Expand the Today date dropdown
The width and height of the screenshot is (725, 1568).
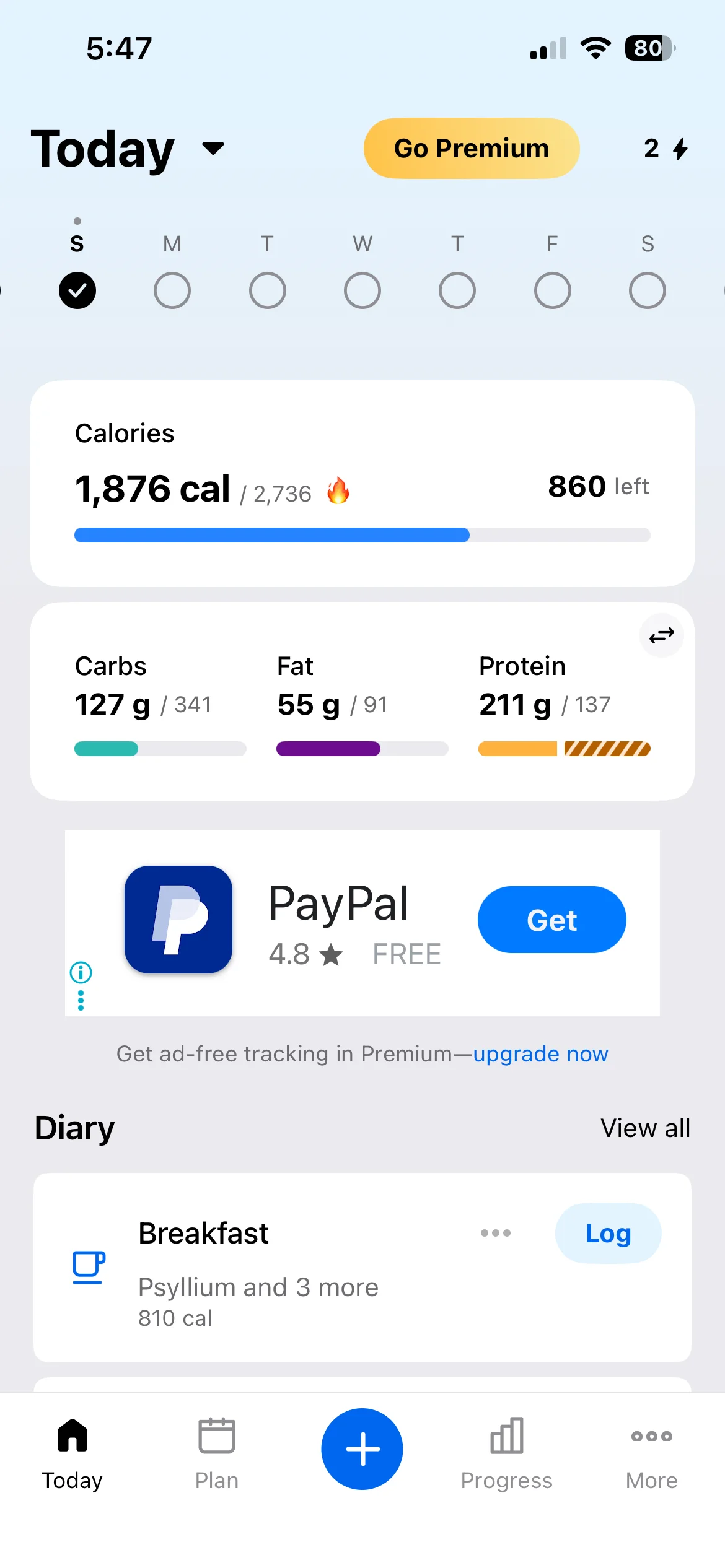pos(213,149)
